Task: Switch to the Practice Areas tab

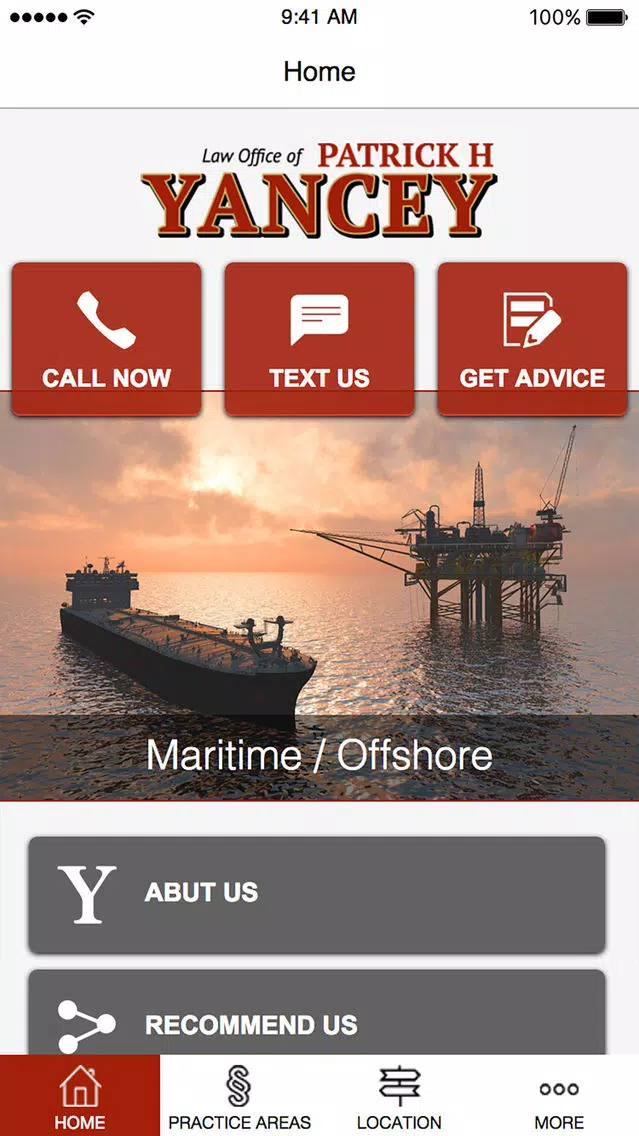Action: click(239, 1096)
